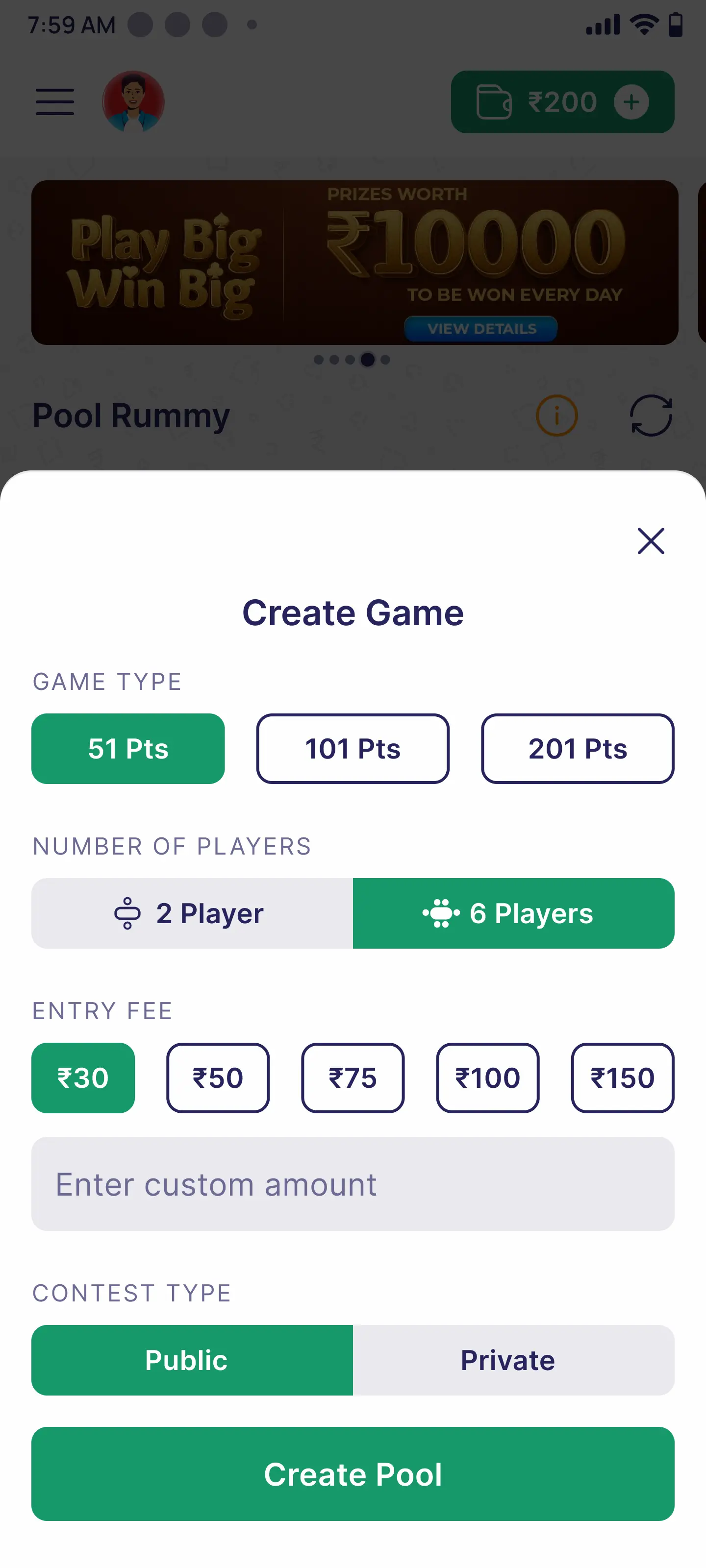Choose the ₹75 entry fee option
The width and height of the screenshot is (706, 1568).
coord(353,1078)
